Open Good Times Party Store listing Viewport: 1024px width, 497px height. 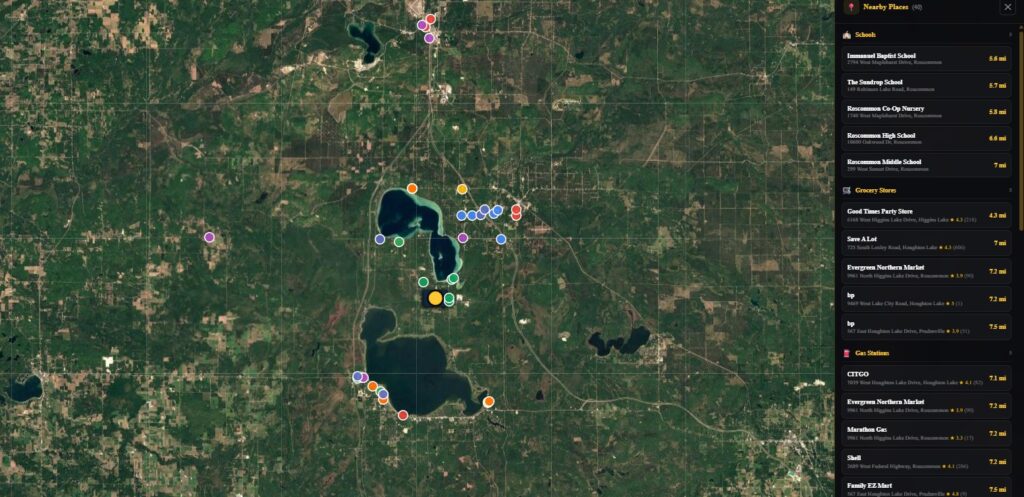click(926, 215)
